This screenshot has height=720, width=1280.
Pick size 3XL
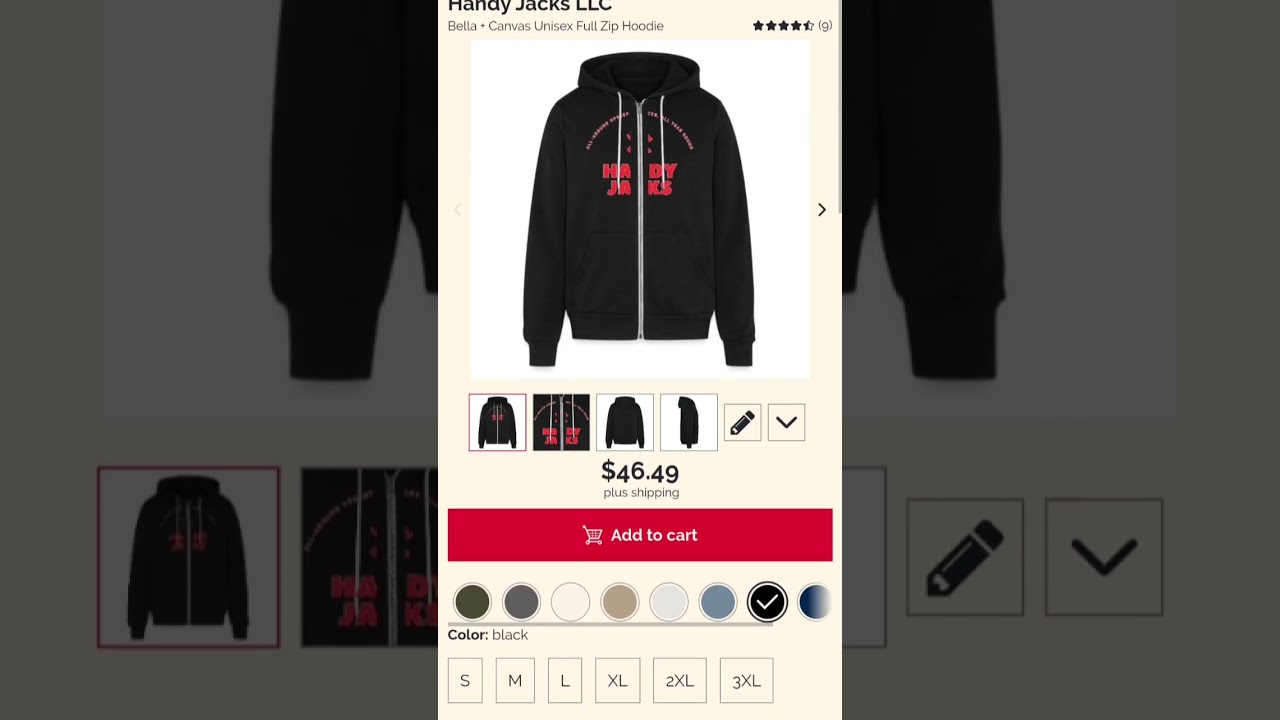click(x=746, y=681)
